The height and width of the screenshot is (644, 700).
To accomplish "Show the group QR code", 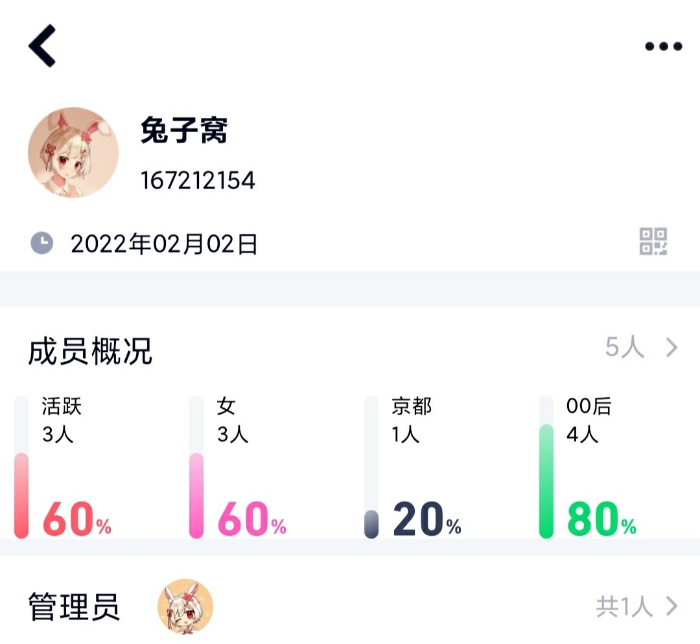I will 653,241.
